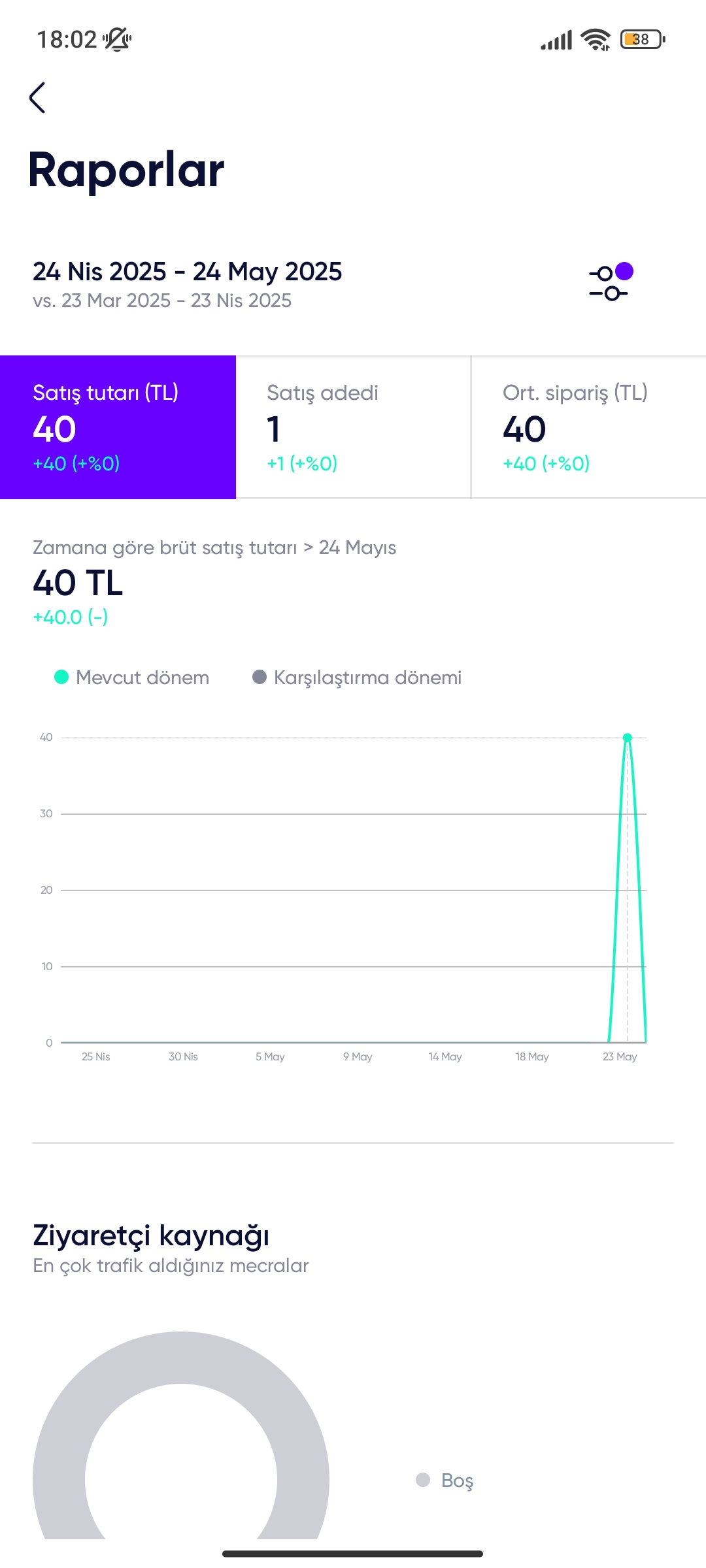Viewport: 706px width, 1568px height.
Task: Toggle the Mevcut dönem chart series
Action: [132, 678]
